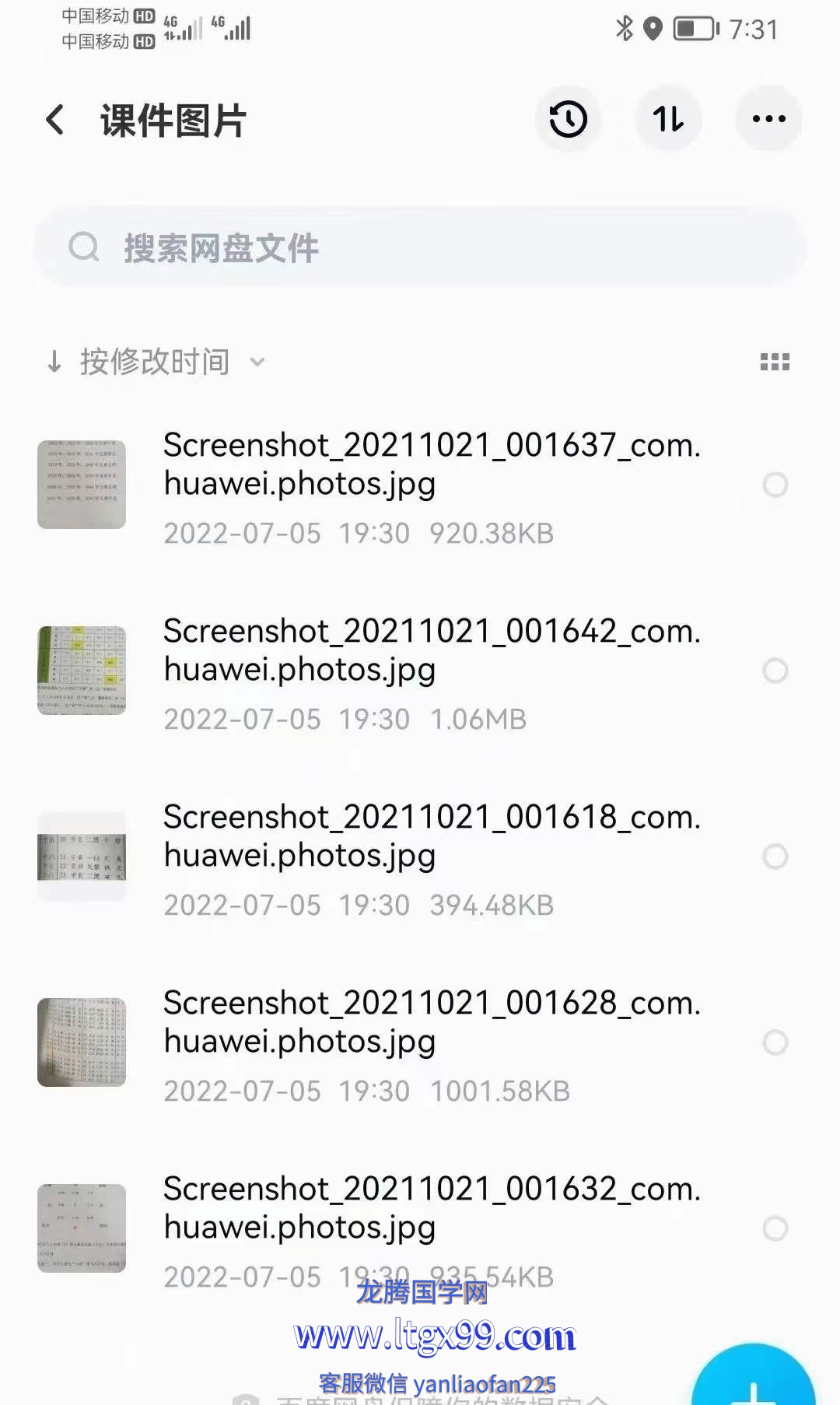Screen dimensions: 840x1405
Task: Select the checkbox for Screenshot_20211021_001618
Action: point(775,857)
